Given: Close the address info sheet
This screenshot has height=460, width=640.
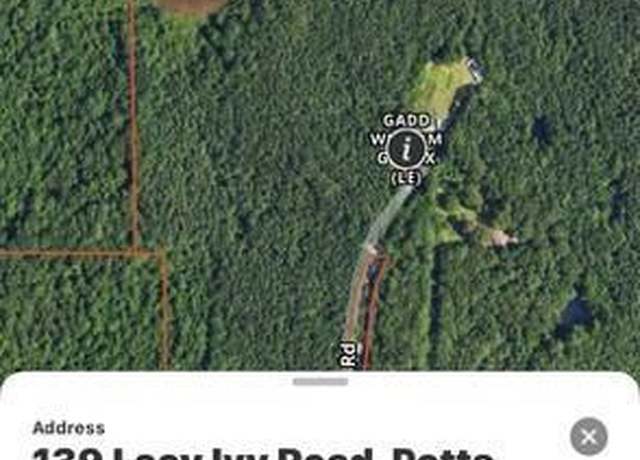Looking at the screenshot, I should (x=588, y=436).
